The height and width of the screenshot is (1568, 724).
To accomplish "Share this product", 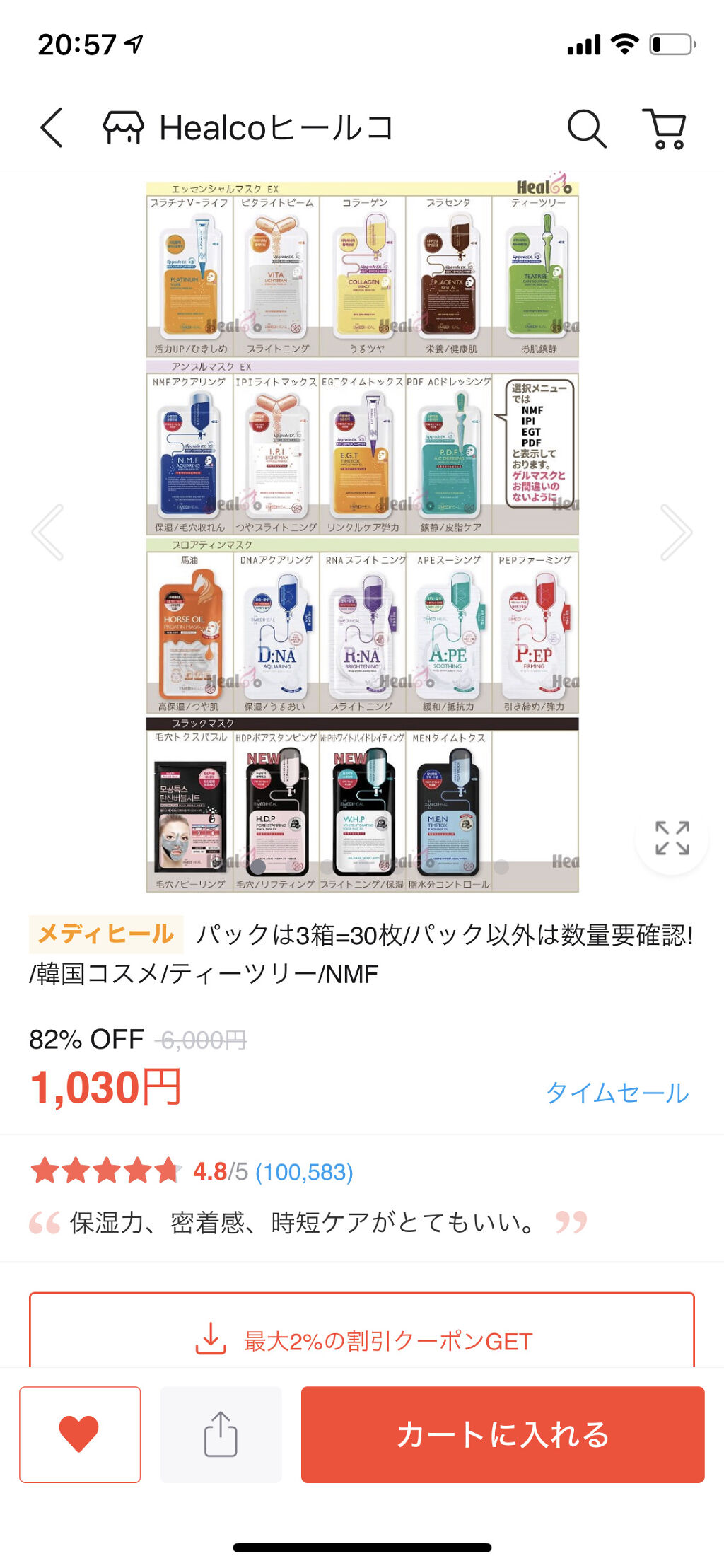I will (x=221, y=1434).
